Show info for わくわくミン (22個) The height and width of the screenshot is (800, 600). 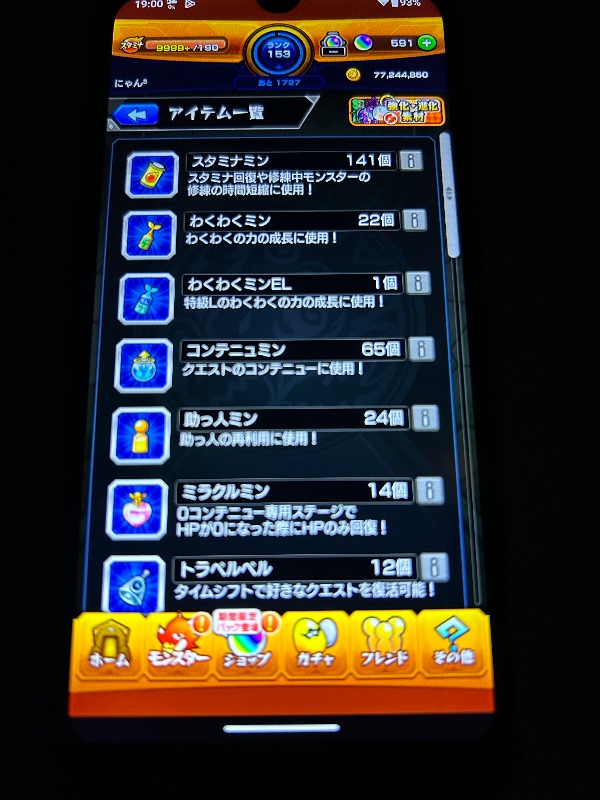click(415, 220)
